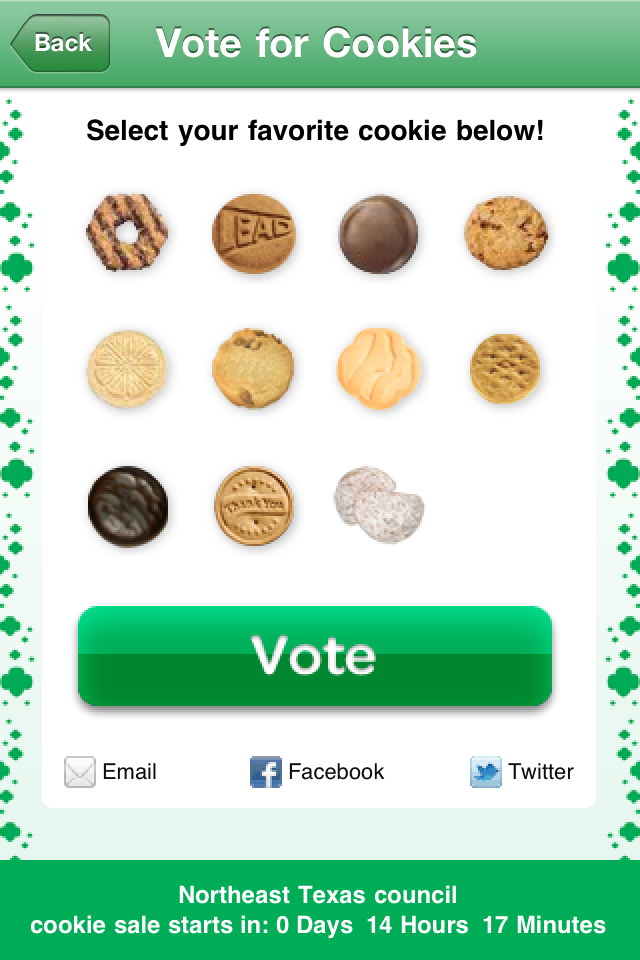Select the pale shortbread cookie with wheel pattern
Screen dimensions: 640x960
(126, 369)
